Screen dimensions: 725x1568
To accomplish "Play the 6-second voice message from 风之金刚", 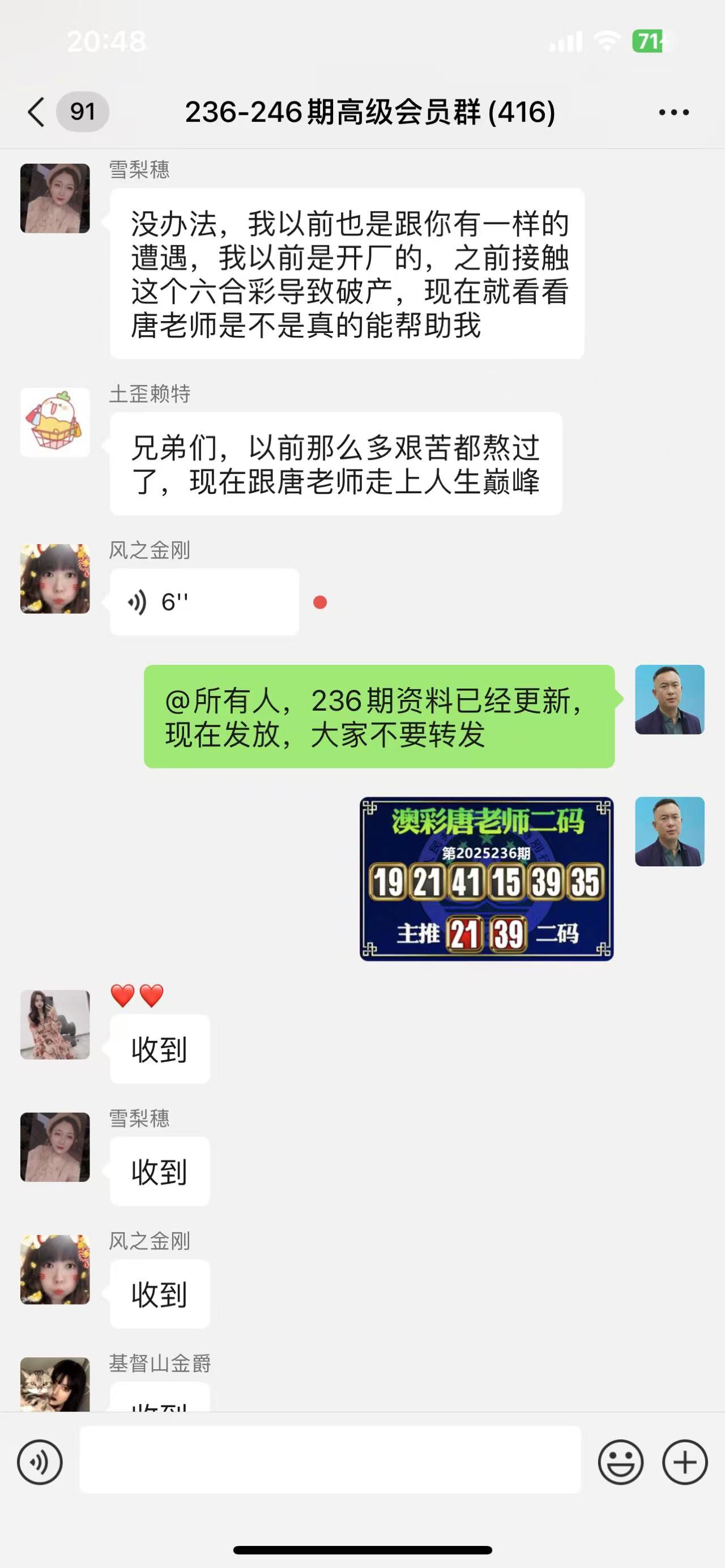I will point(204,602).
